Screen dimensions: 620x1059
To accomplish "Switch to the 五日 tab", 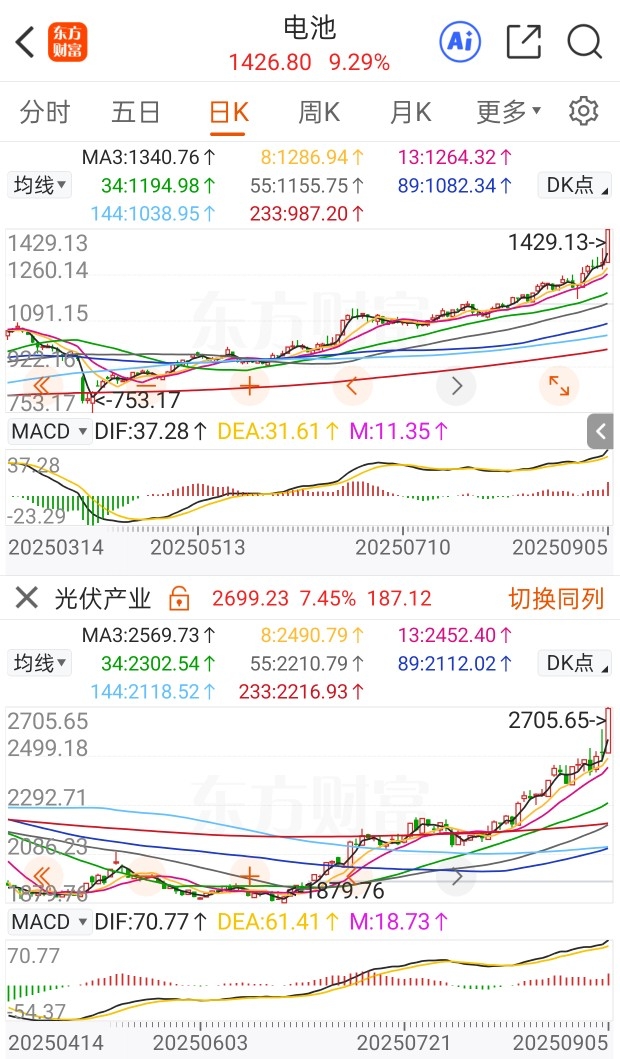I will tap(135, 112).
